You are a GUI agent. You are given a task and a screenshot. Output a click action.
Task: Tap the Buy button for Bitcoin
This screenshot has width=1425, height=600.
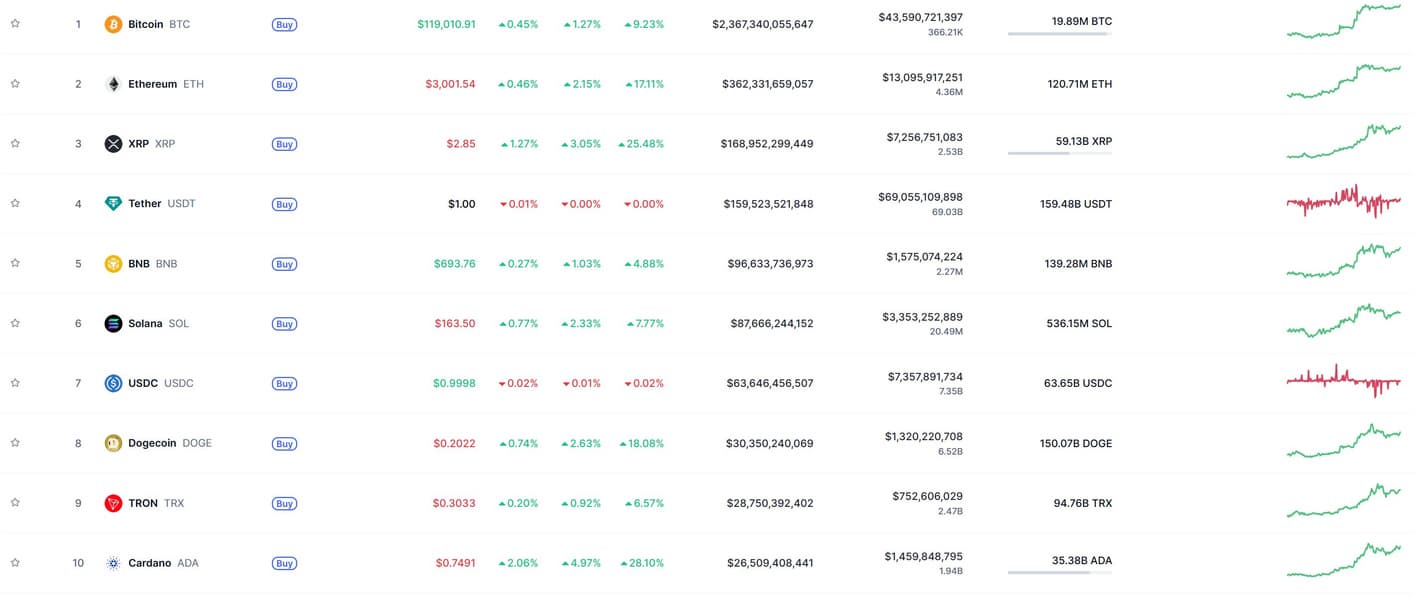pos(284,24)
